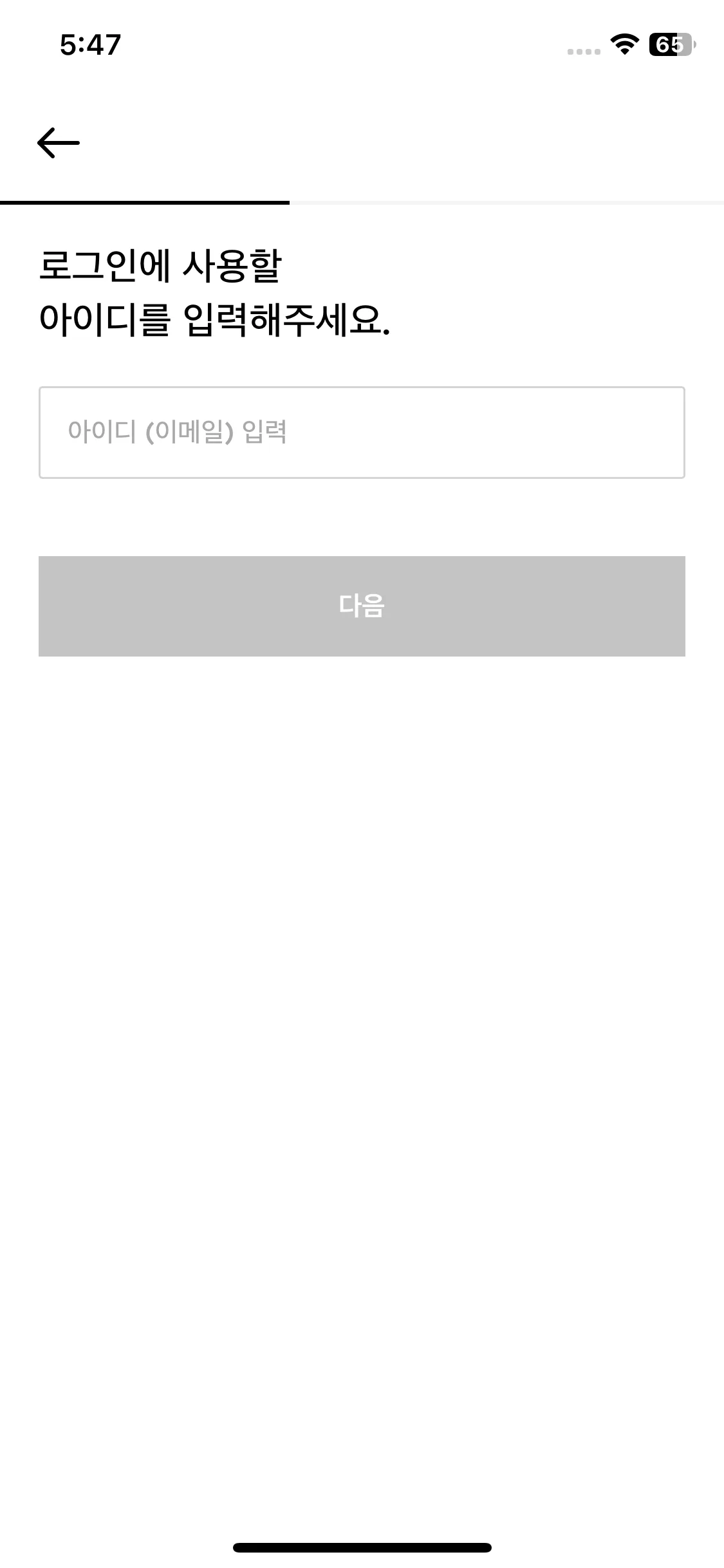Focus the 아이디 (이메일) 입력 field
724x1568 pixels.
pos(362,432)
